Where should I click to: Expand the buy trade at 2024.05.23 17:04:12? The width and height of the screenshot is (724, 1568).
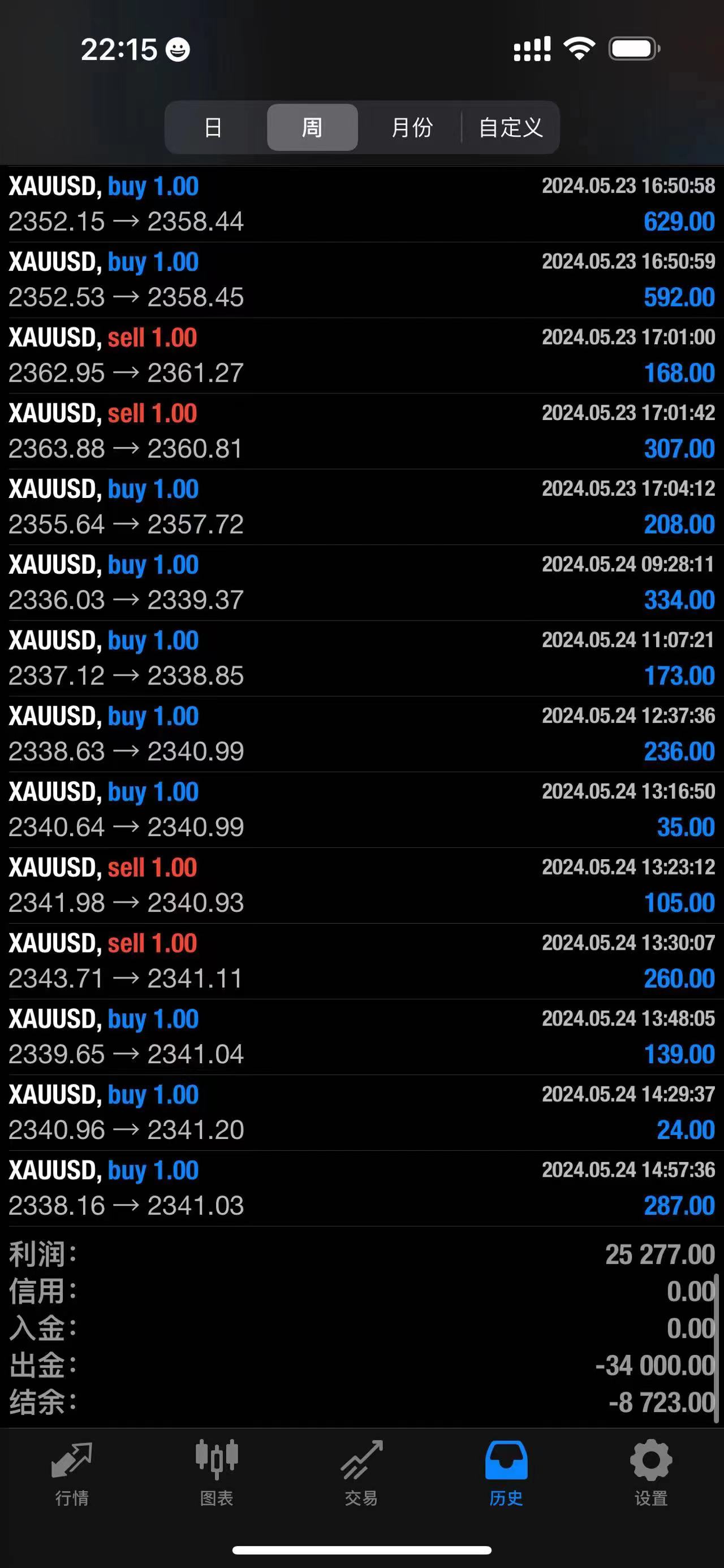361,507
